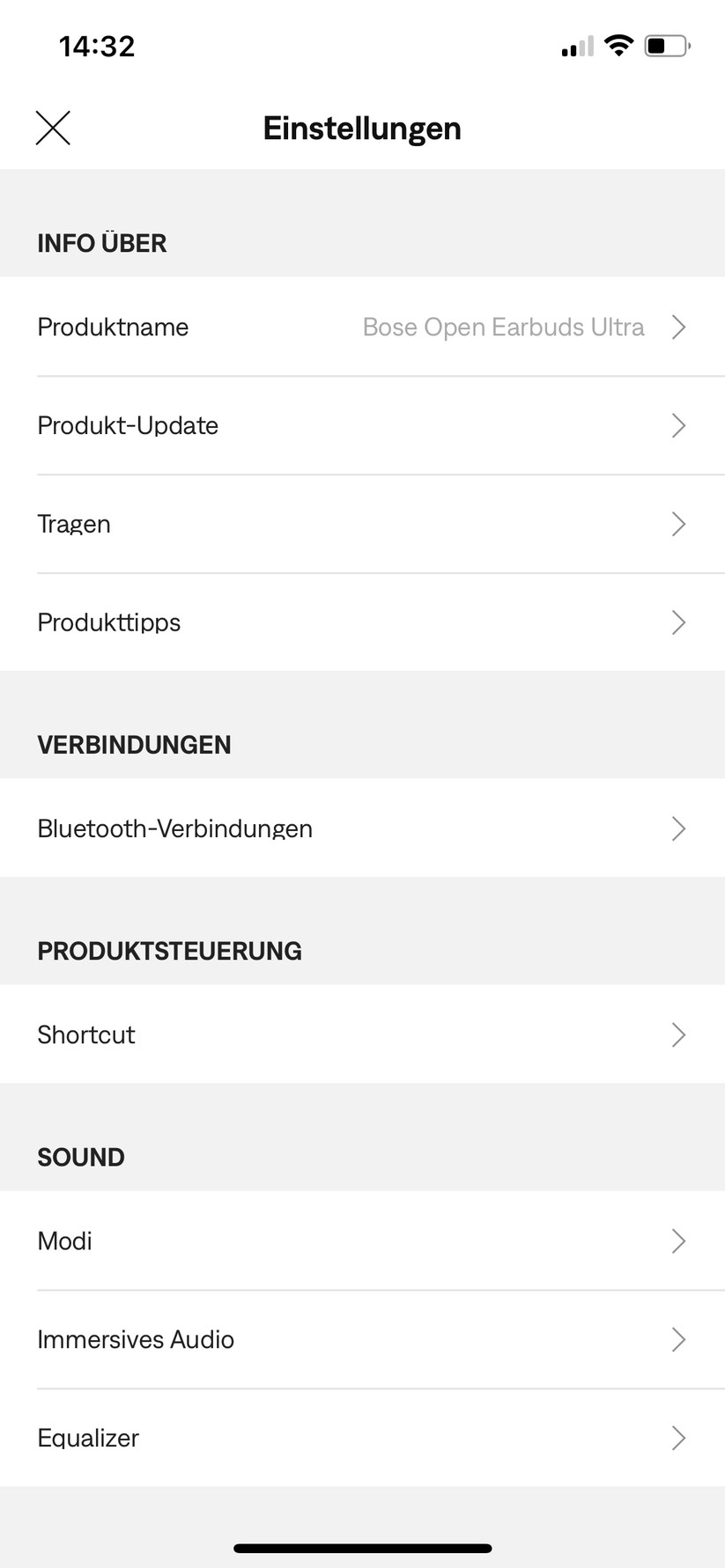Close the Einstellungen screen
The image size is (725, 1568).
[53, 128]
